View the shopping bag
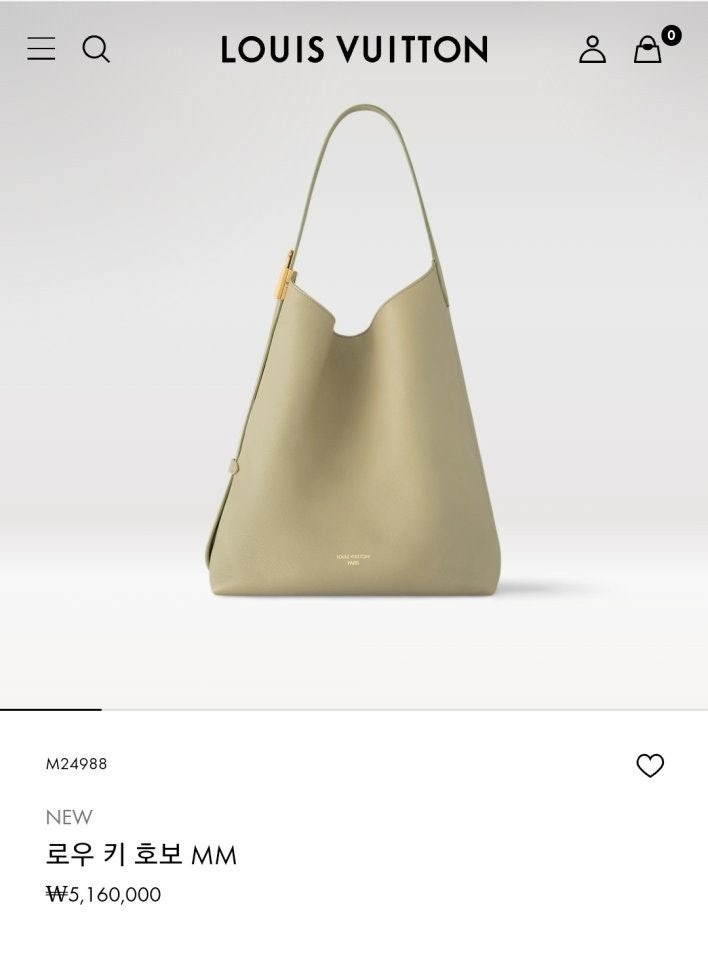This screenshot has width=708, height=960. [649, 49]
